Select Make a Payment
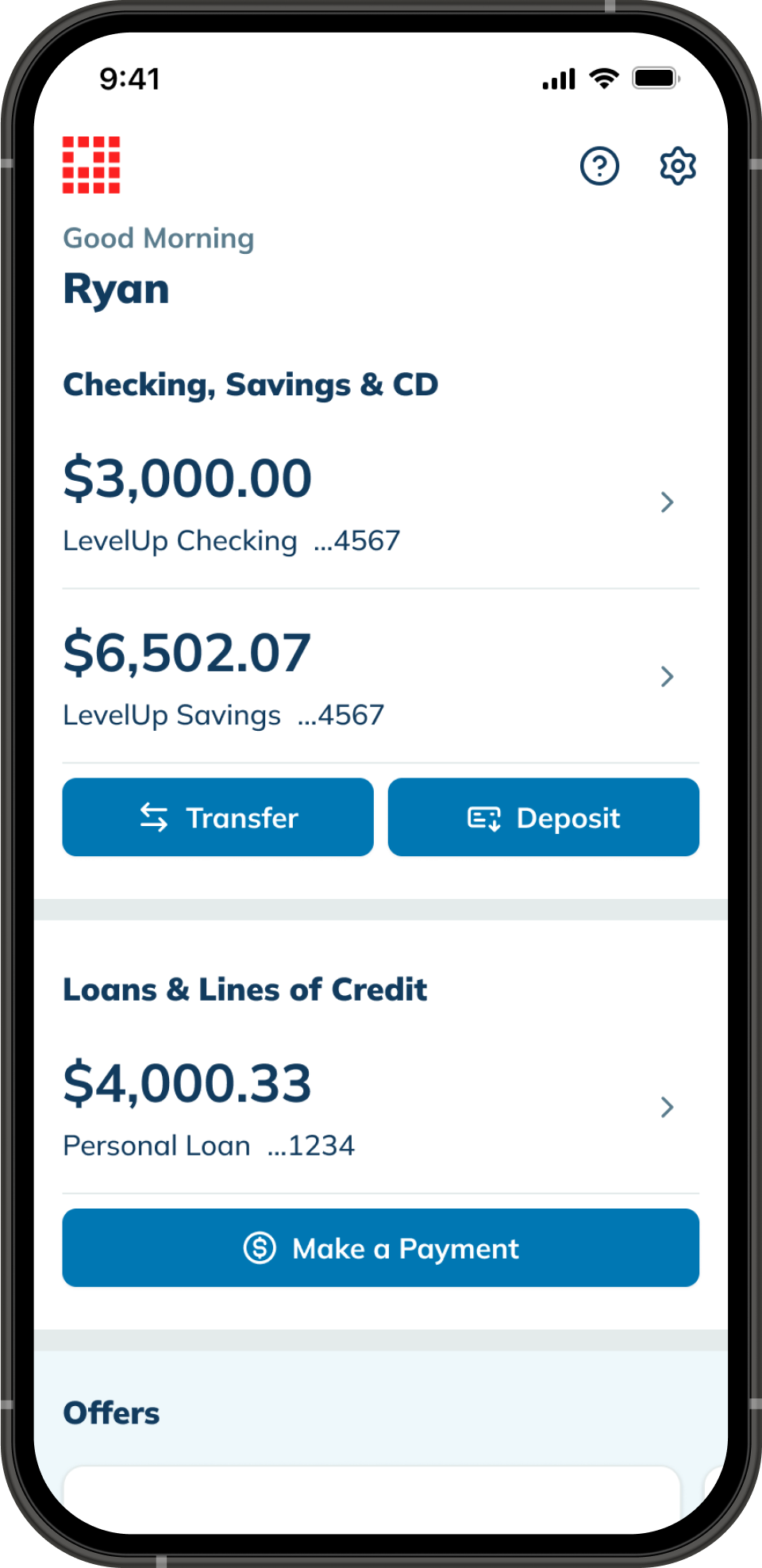Screen dimensions: 762x1568 pyautogui.click(x=381, y=1247)
